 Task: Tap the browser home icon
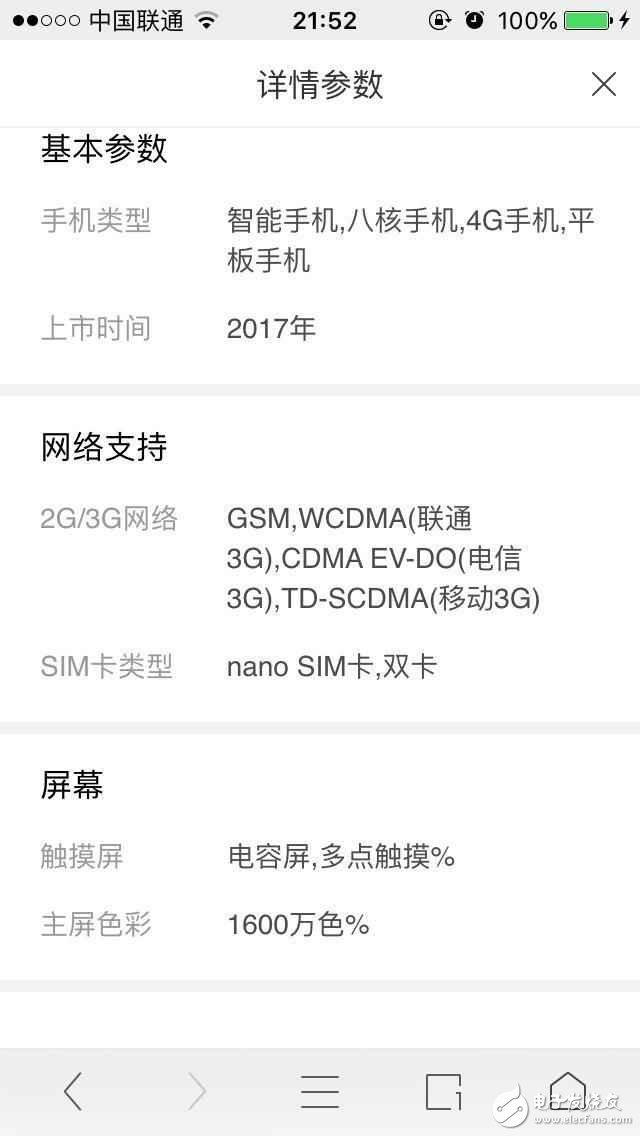pos(567,1090)
